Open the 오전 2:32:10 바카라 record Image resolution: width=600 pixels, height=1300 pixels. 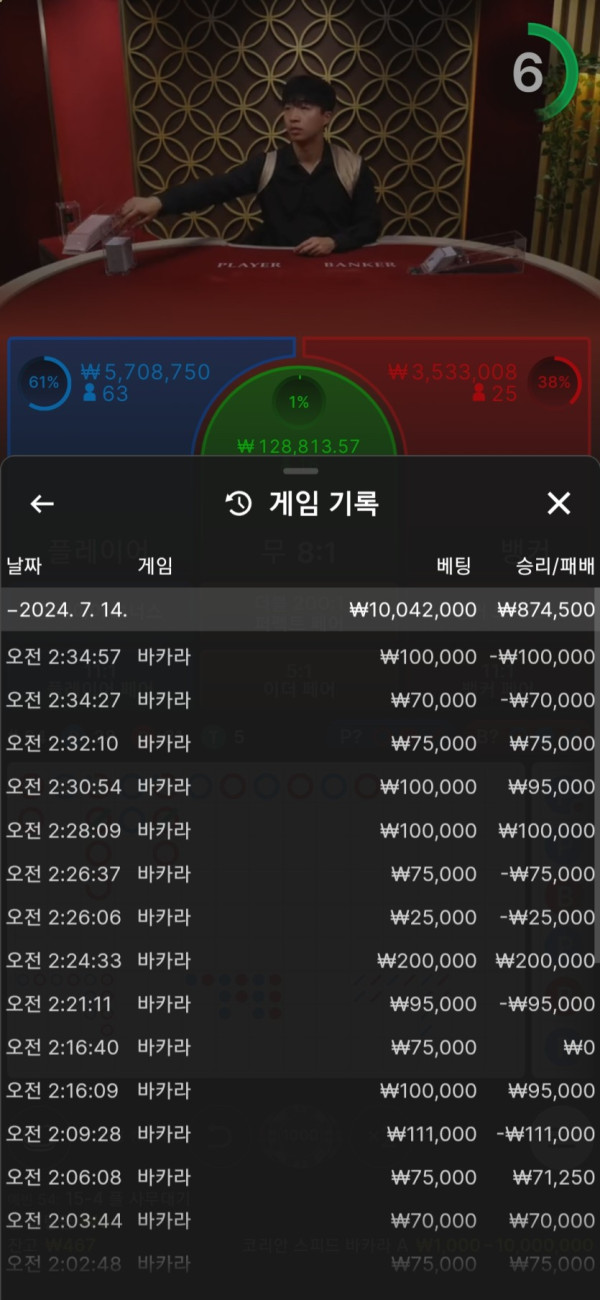click(300, 744)
